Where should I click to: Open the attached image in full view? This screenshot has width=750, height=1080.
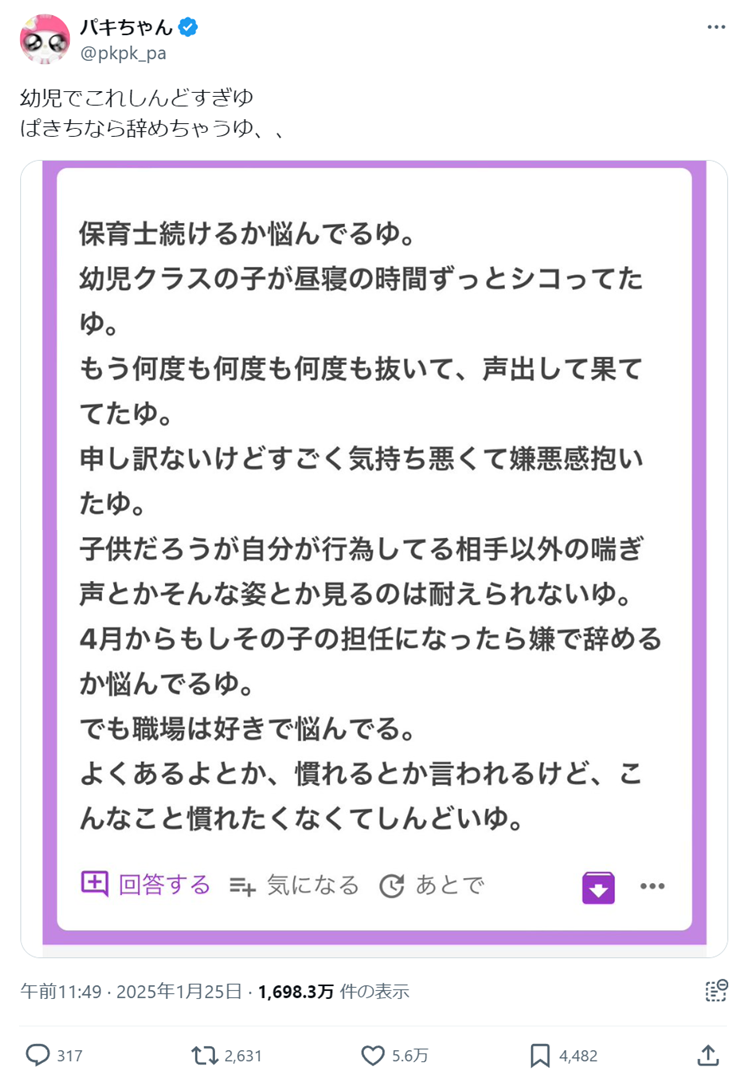point(374,550)
